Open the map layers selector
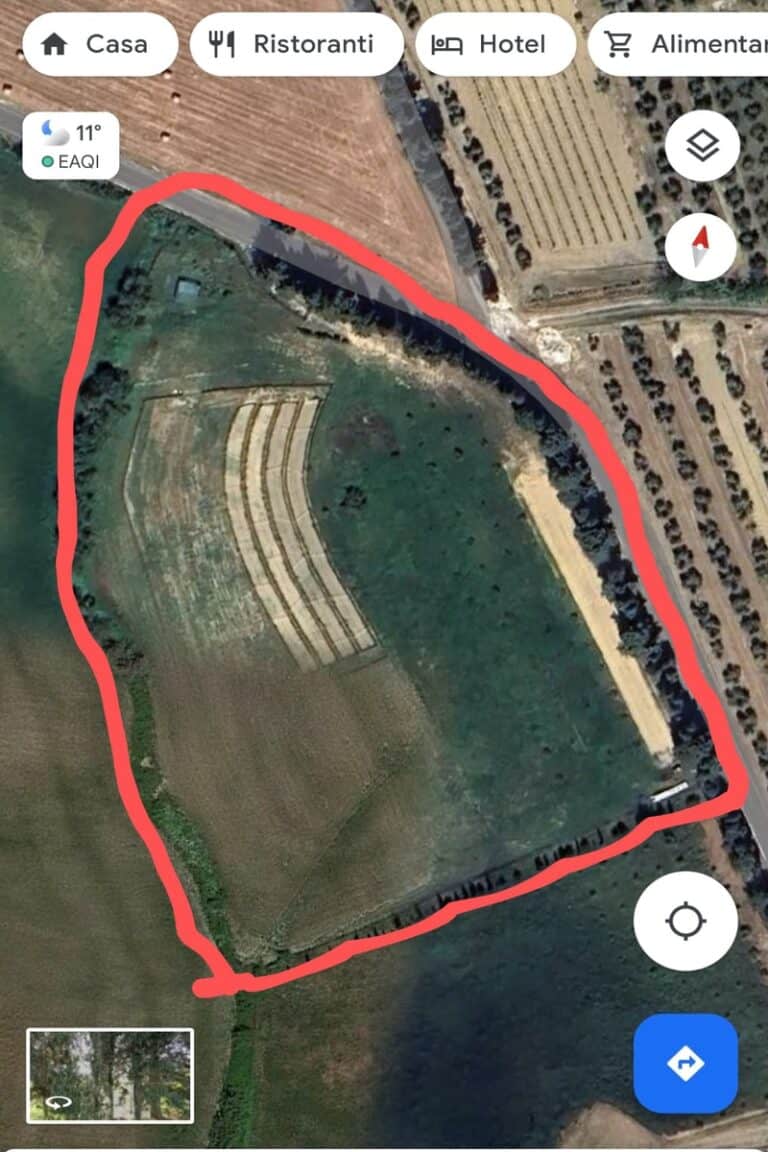This screenshot has height=1152, width=768. 702,147
